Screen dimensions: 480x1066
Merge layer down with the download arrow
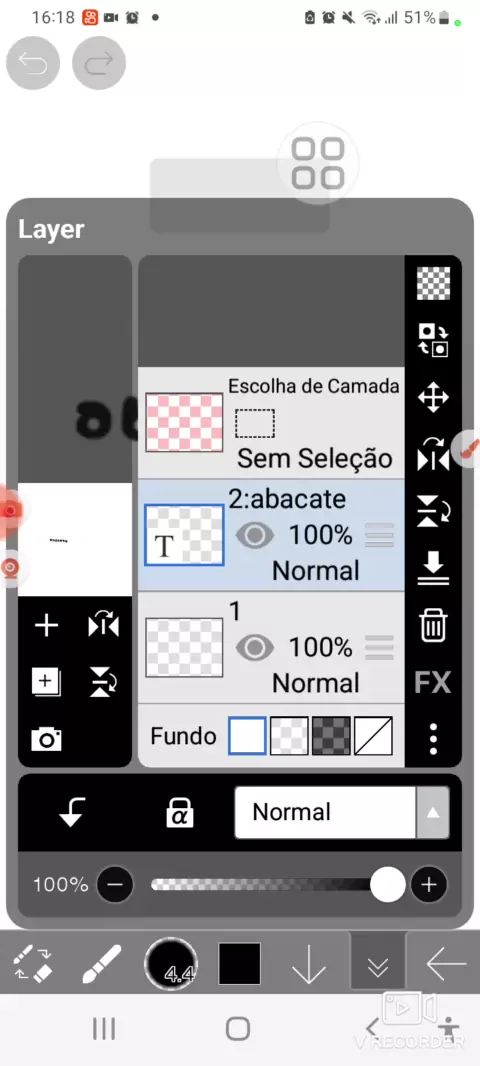tap(433, 568)
